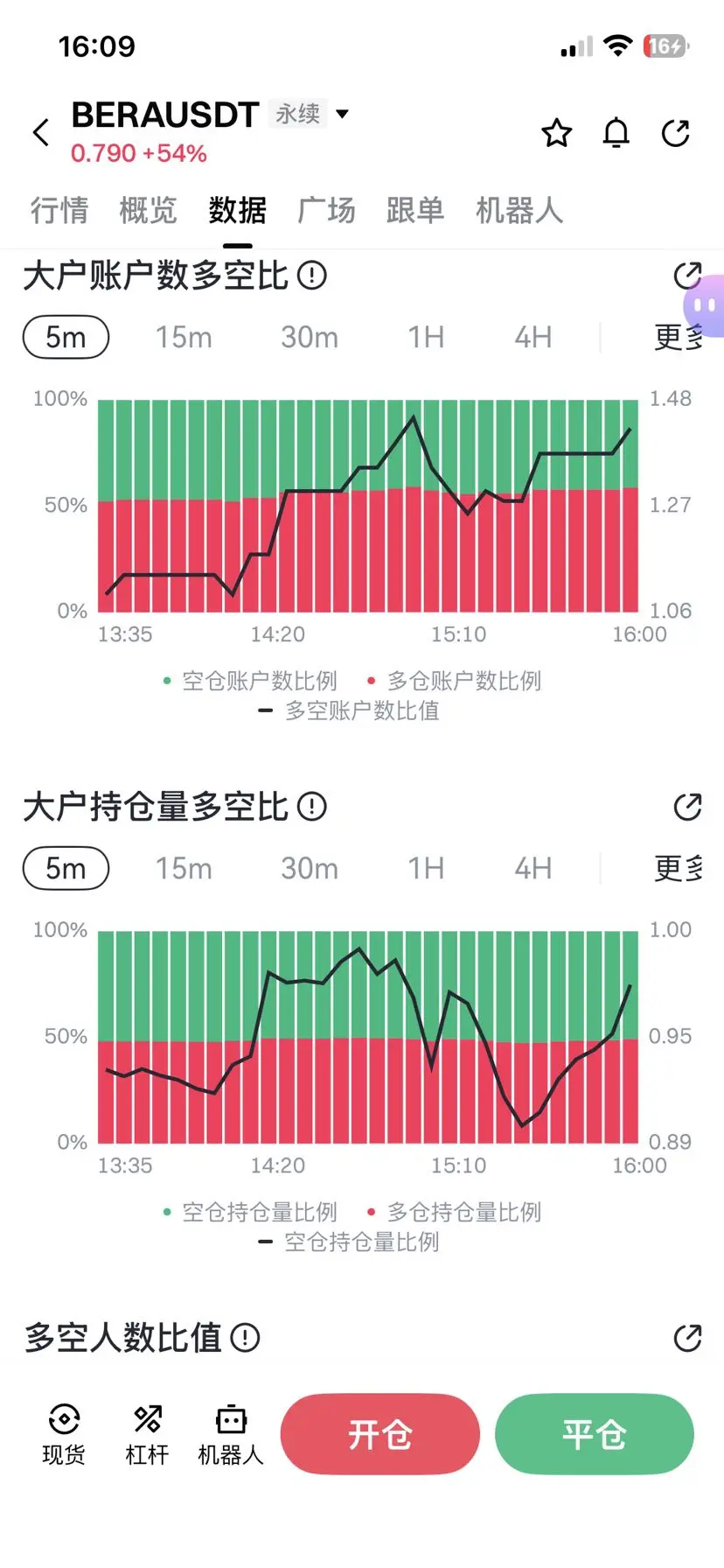
Task: Tap the back arrow to exit BERAUSDT
Action: tap(38, 132)
